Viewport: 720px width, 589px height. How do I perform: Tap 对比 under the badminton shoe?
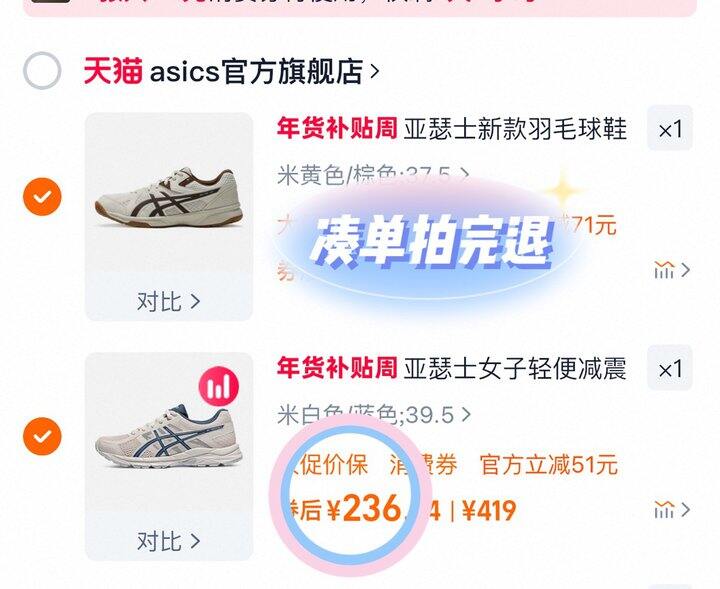(168, 301)
